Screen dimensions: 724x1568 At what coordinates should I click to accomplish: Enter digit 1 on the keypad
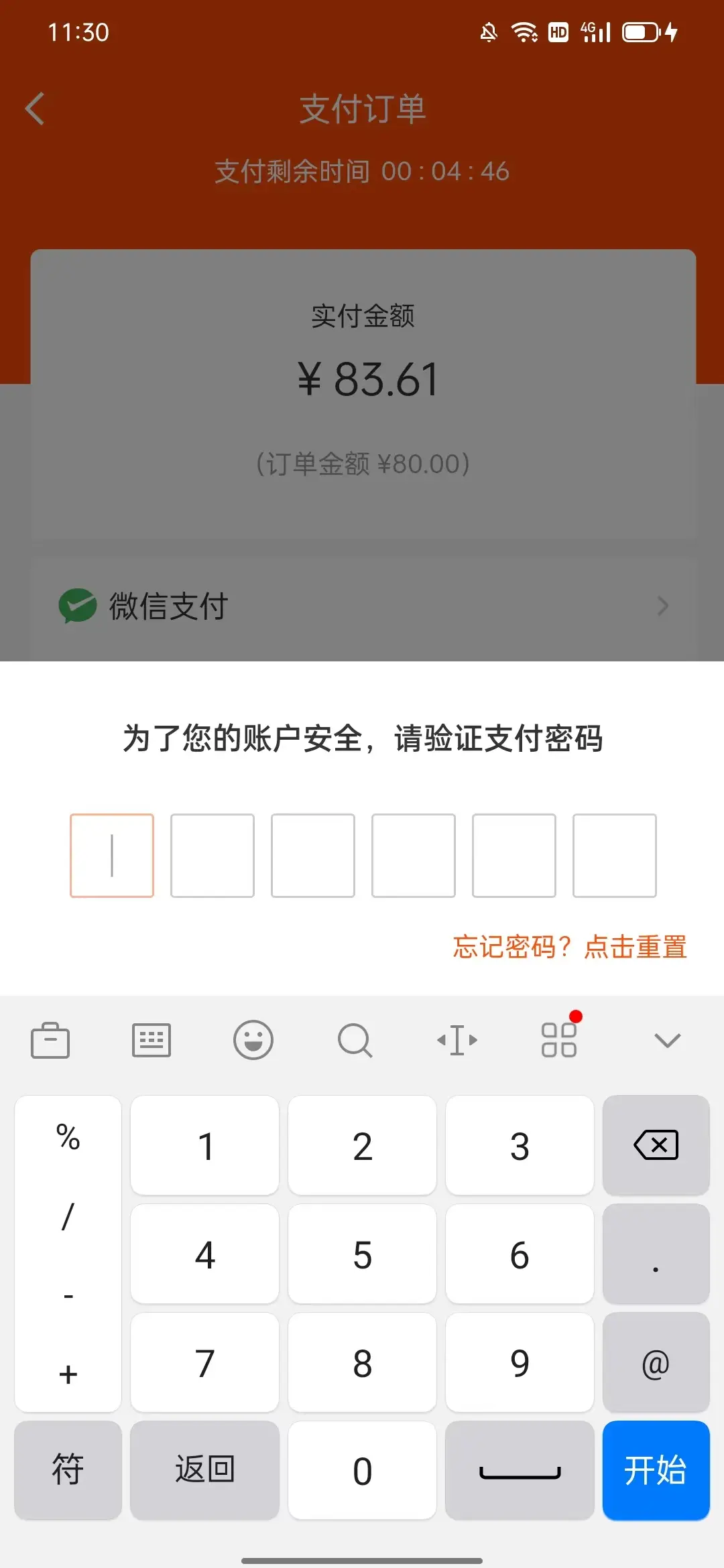205,1146
